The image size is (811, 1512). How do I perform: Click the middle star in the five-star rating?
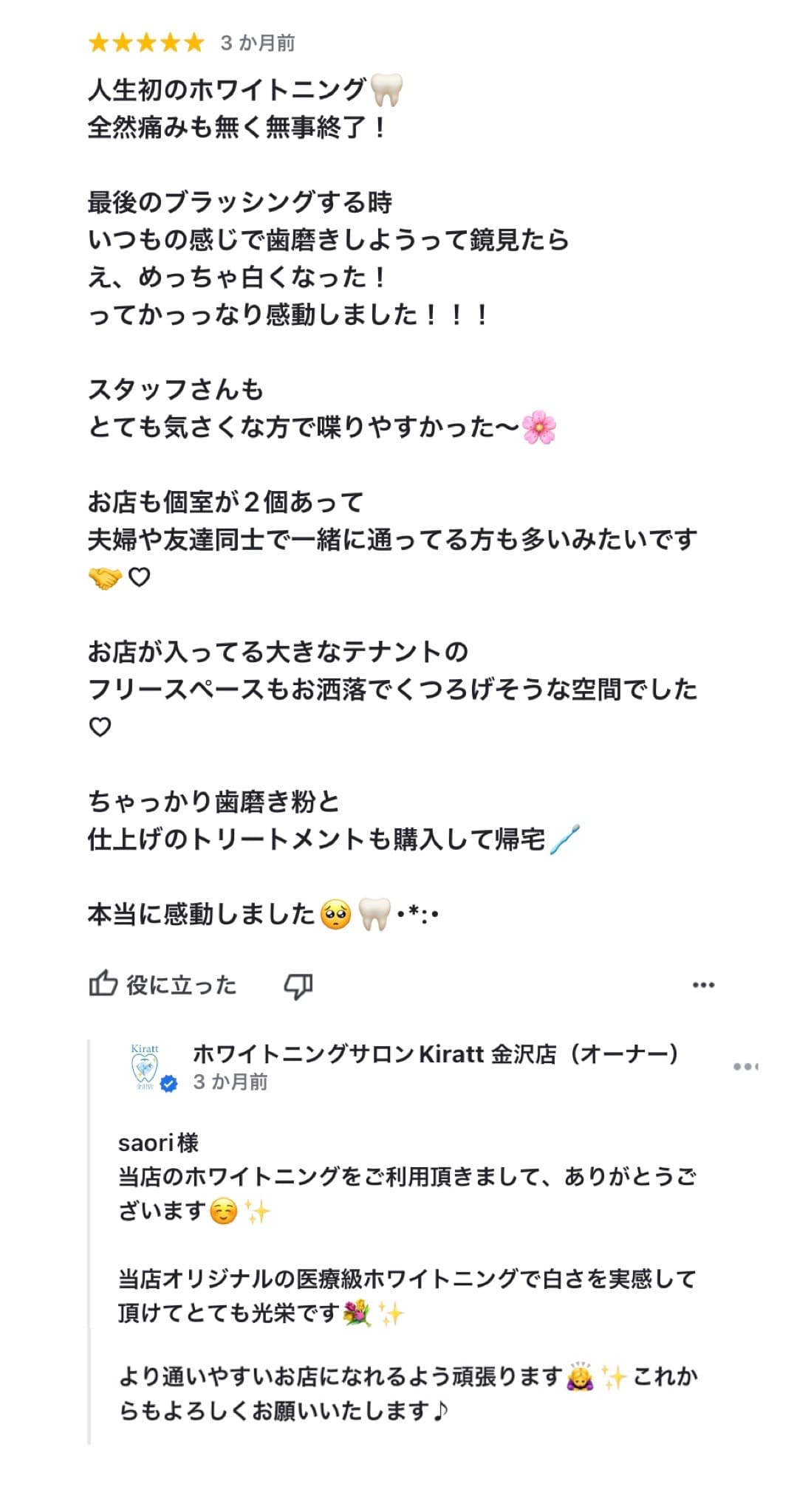point(145,42)
